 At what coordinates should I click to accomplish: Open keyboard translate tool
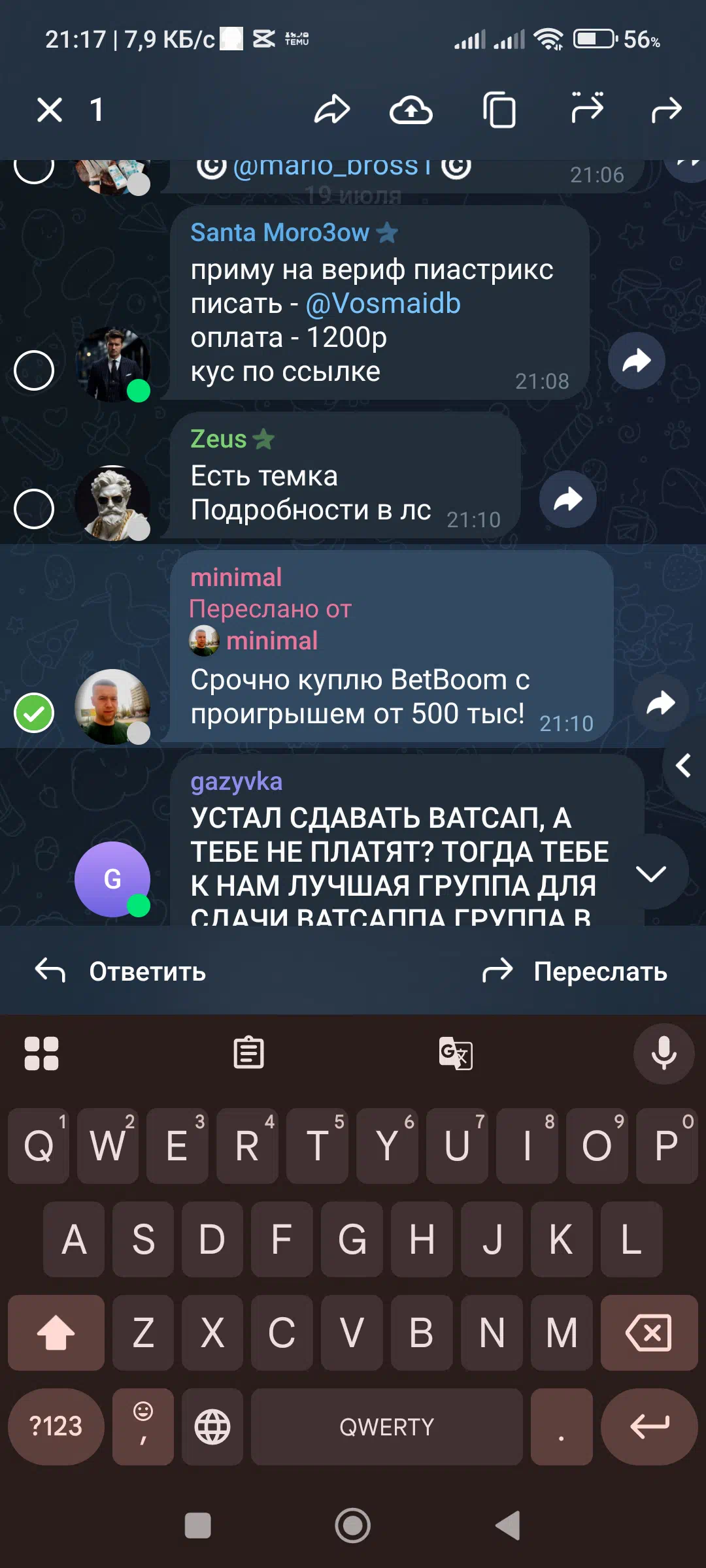[456, 1053]
